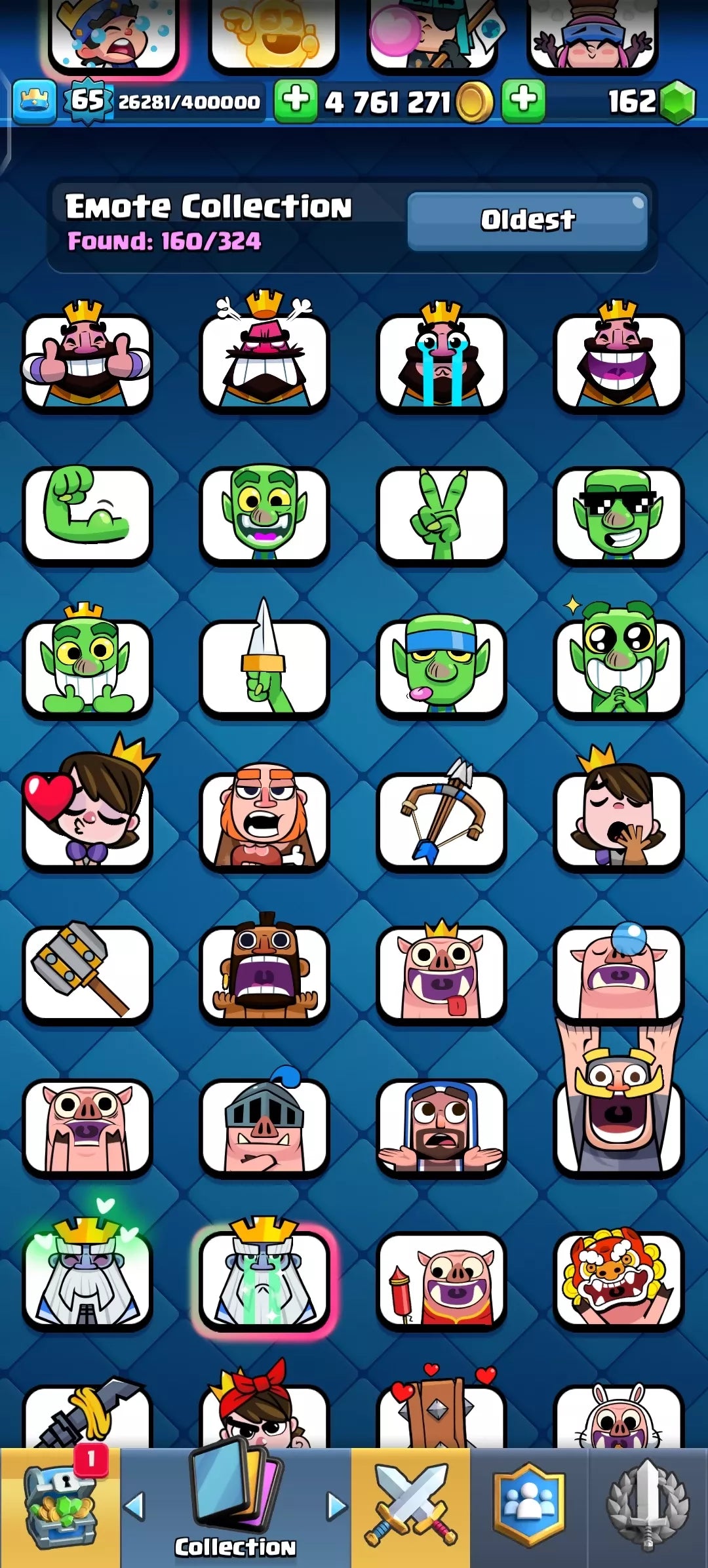Select the screaming Hog Rider emote
The image size is (708, 1568).
(264, 972)
